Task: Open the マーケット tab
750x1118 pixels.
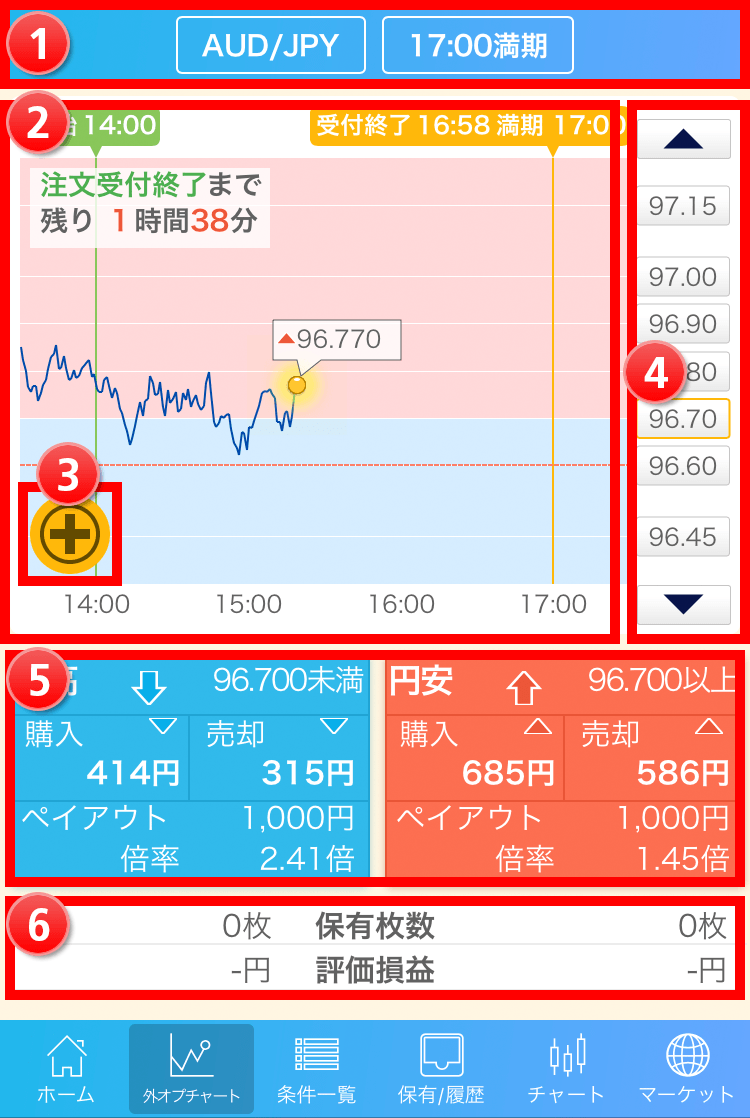Action: click(686, 1069)
